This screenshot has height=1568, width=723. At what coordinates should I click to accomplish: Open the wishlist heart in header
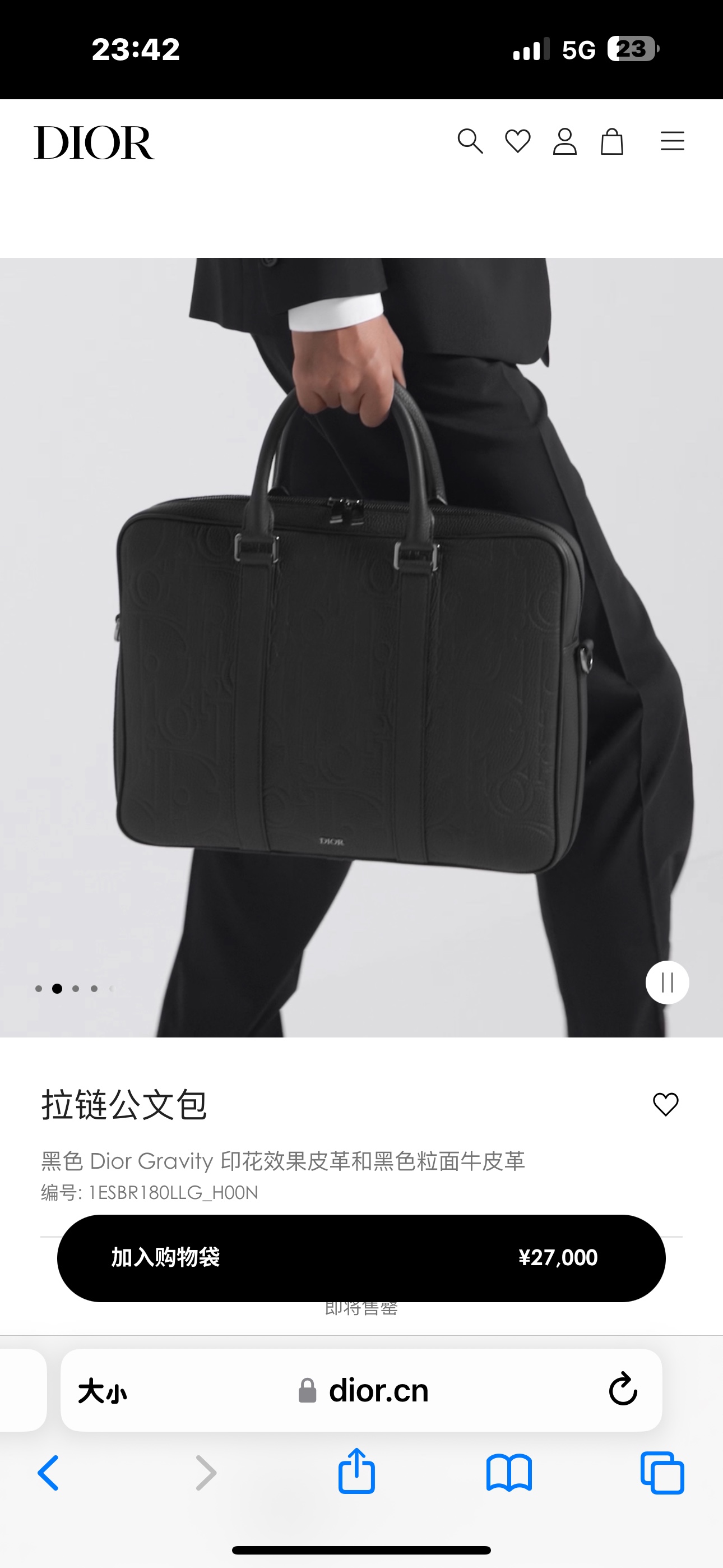[x=517, y=141]
